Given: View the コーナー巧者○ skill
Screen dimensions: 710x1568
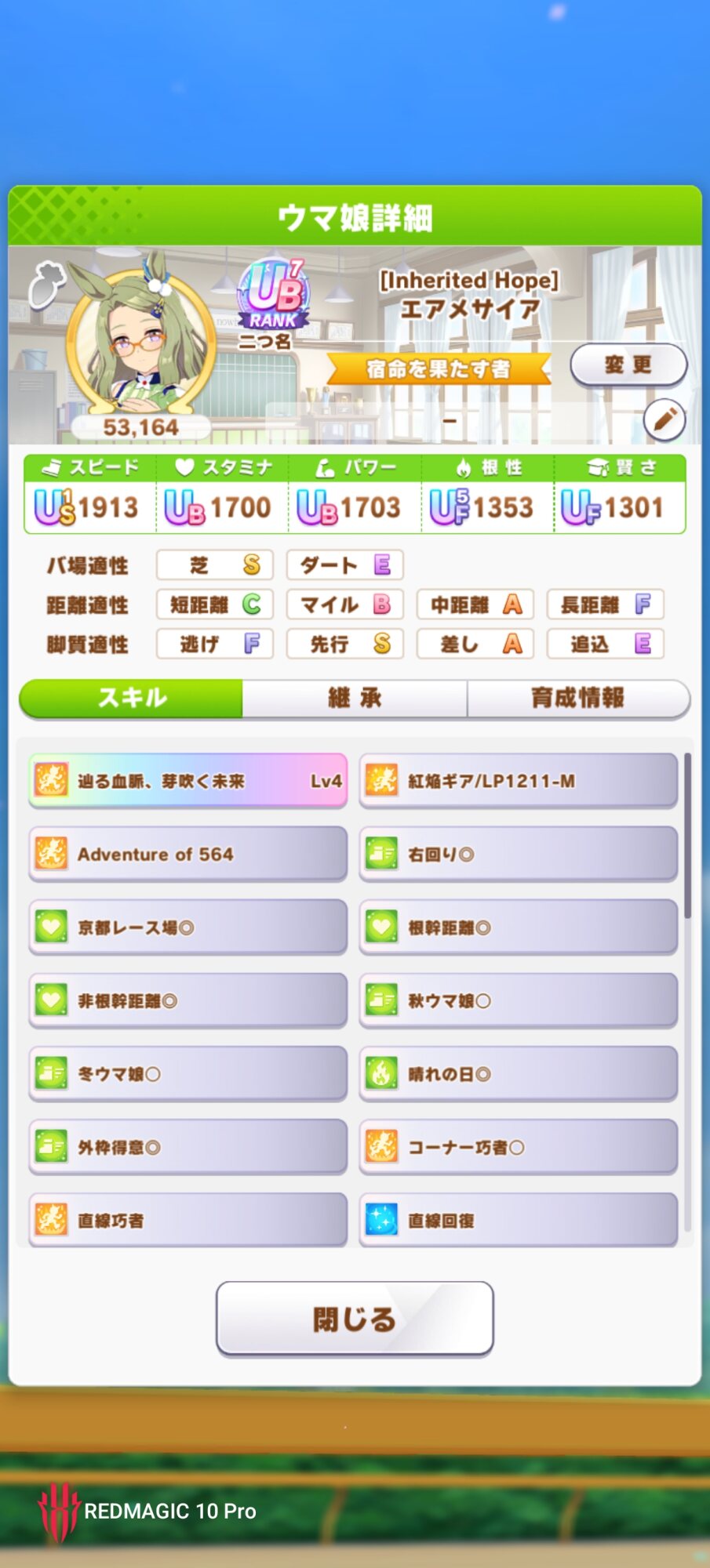Looking at the screenshot, I should 519,1147.
